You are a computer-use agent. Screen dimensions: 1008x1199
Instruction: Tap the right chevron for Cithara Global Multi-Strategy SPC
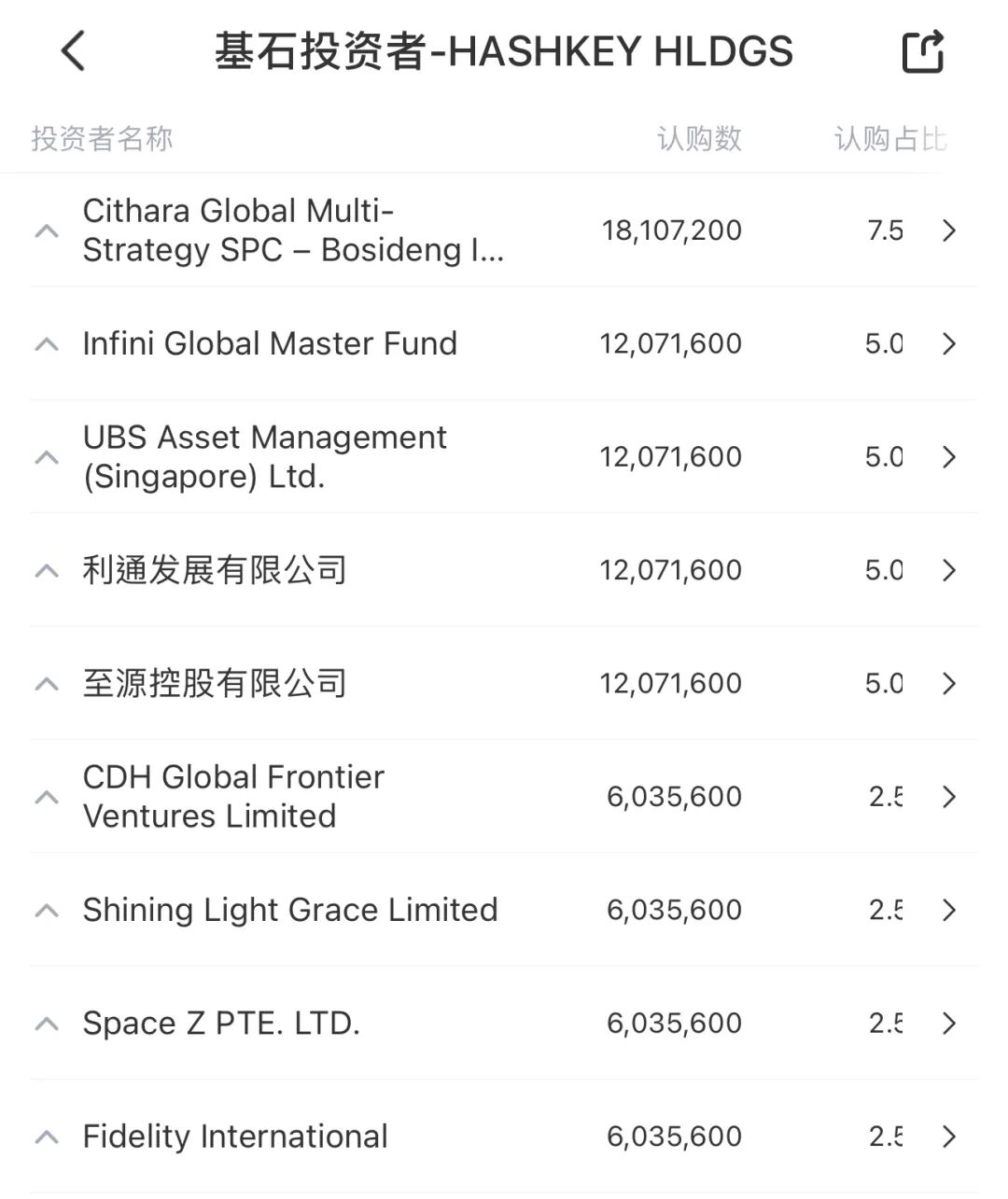(950, 230)
